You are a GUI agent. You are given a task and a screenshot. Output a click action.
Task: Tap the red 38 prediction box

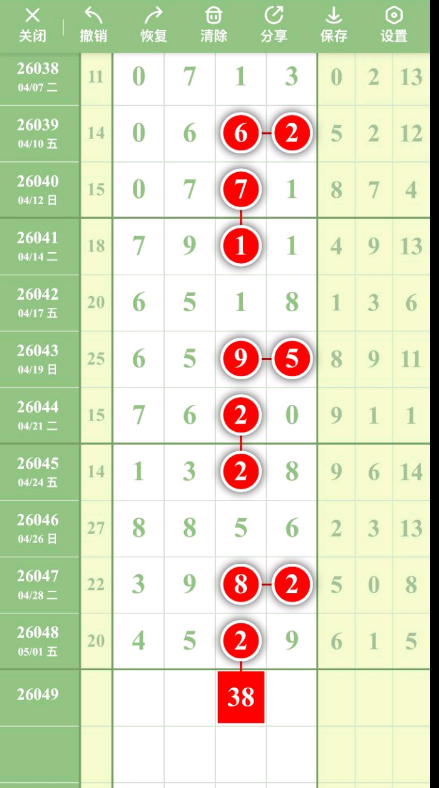pyautogui.click(x=241, y=697)
